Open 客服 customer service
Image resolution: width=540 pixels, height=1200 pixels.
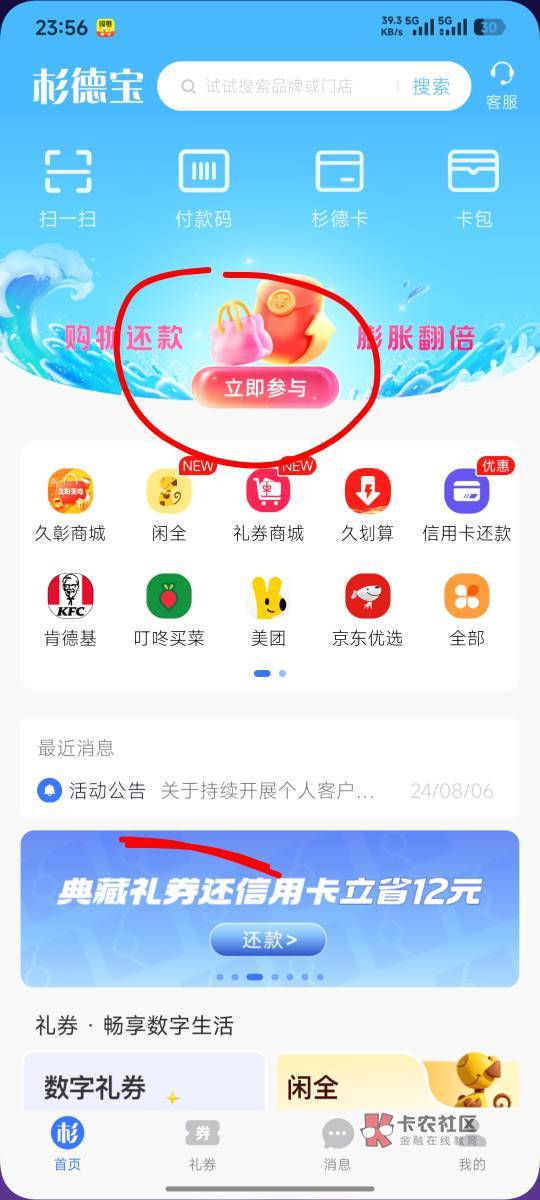coord(502,85)
